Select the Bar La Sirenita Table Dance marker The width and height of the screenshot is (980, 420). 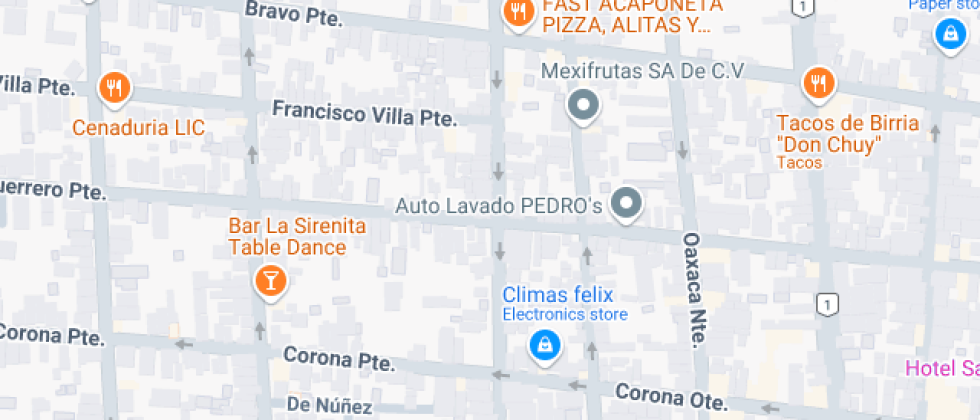point(269,280)
